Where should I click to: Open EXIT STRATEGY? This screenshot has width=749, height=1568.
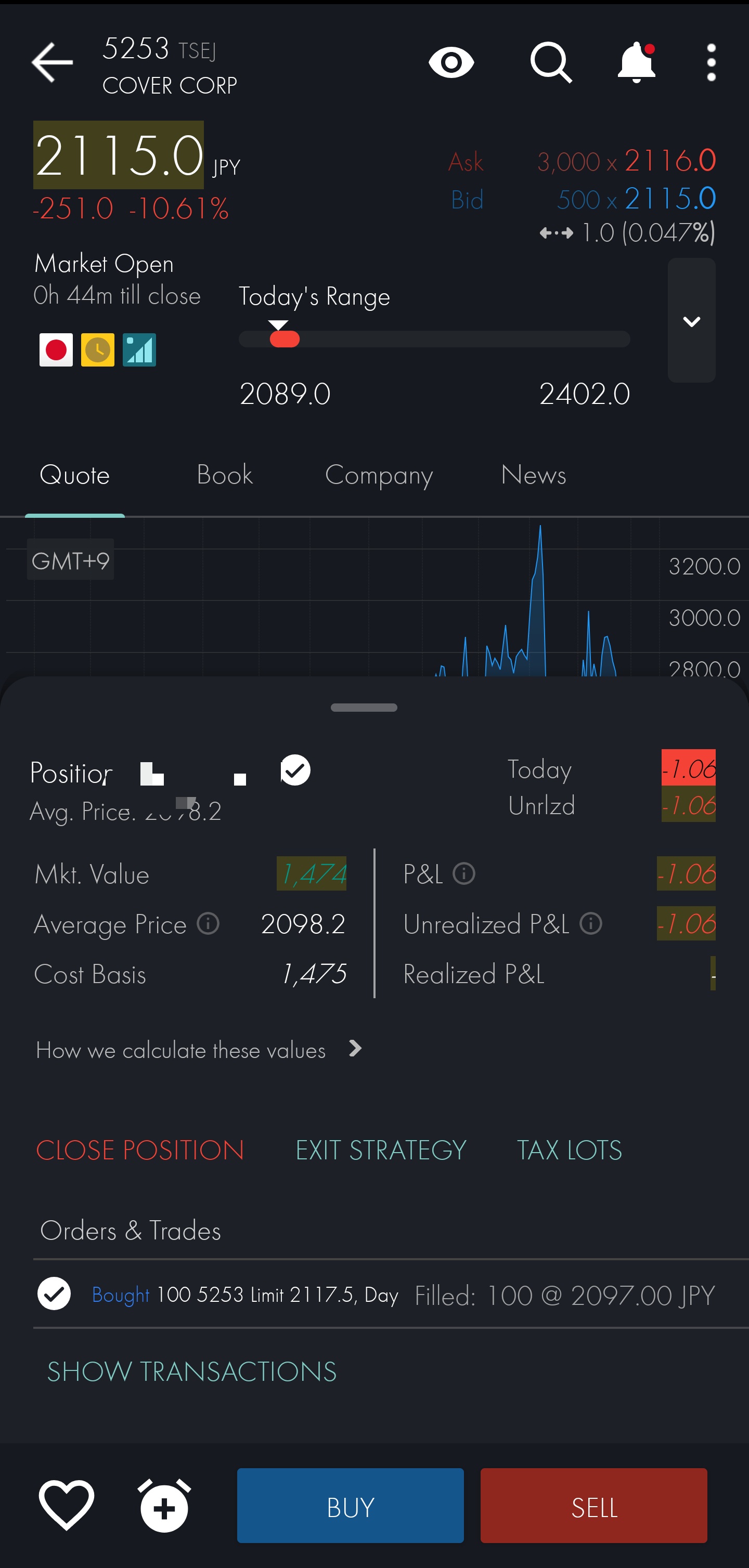coord(381,1150)
